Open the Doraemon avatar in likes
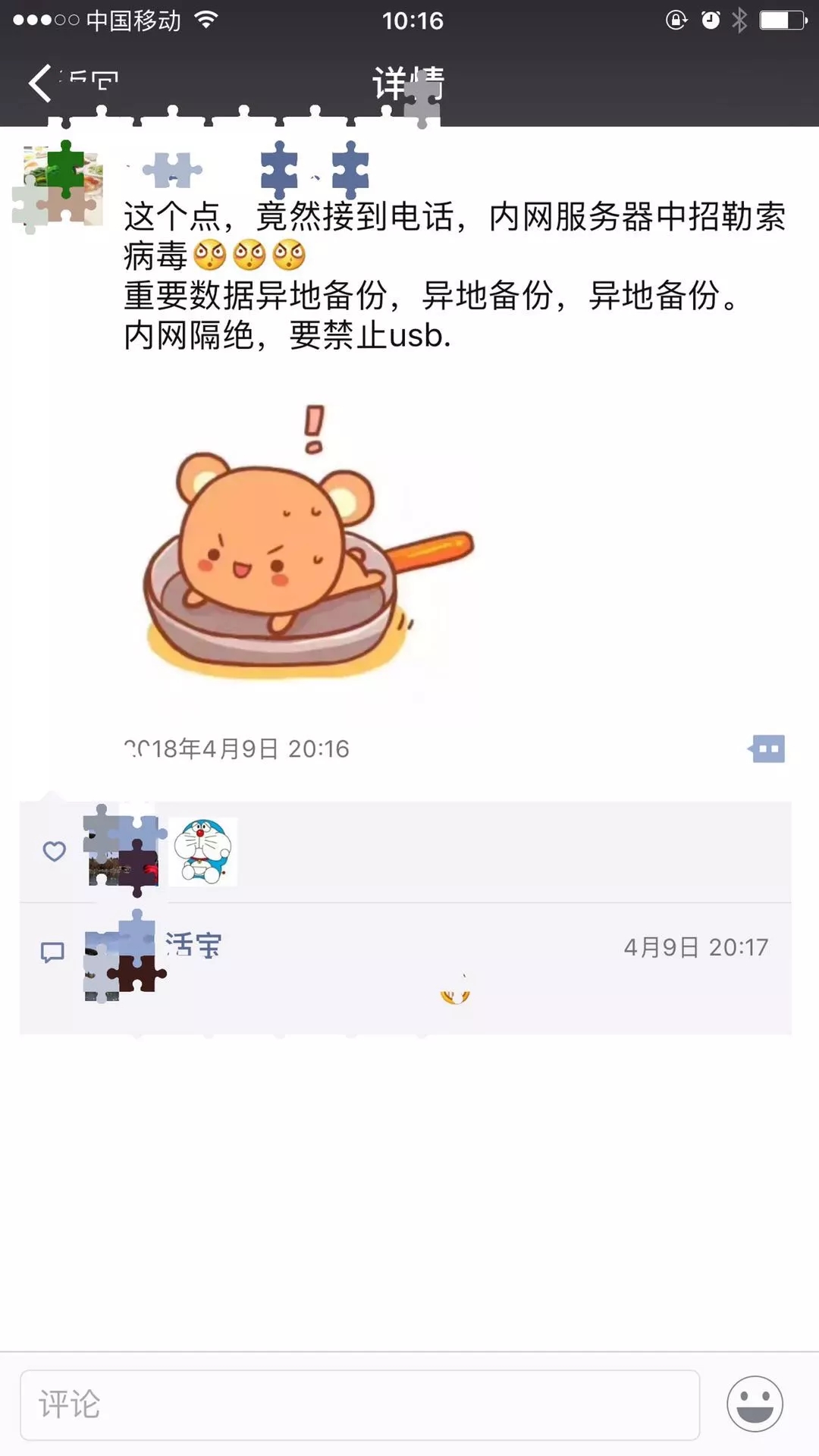Viewport: 819px width, 1456px height. tap(202, 852)
